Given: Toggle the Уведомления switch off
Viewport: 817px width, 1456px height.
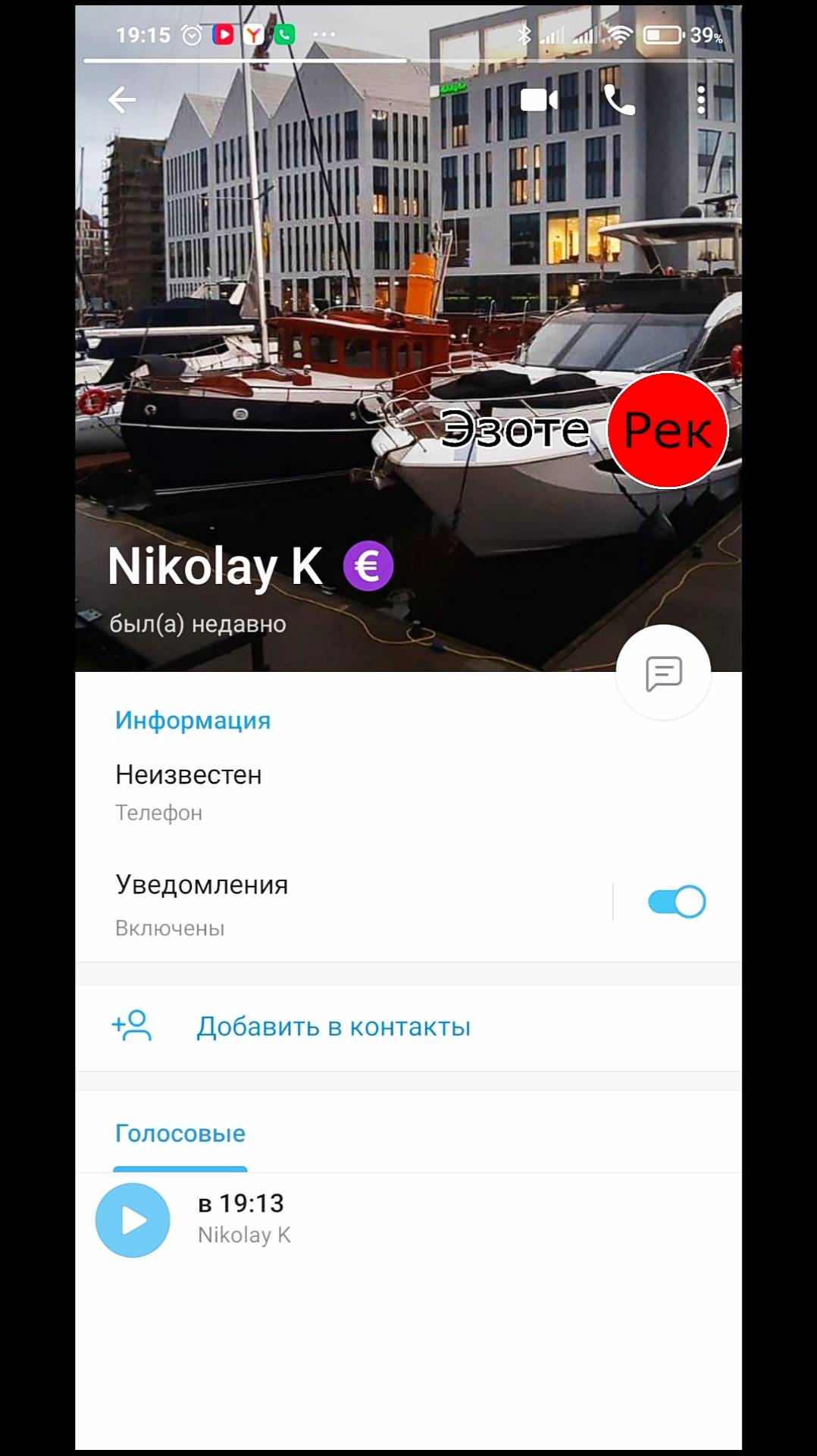Looking at the screenshot, I should pyautogui.click(x=676, y=902).
